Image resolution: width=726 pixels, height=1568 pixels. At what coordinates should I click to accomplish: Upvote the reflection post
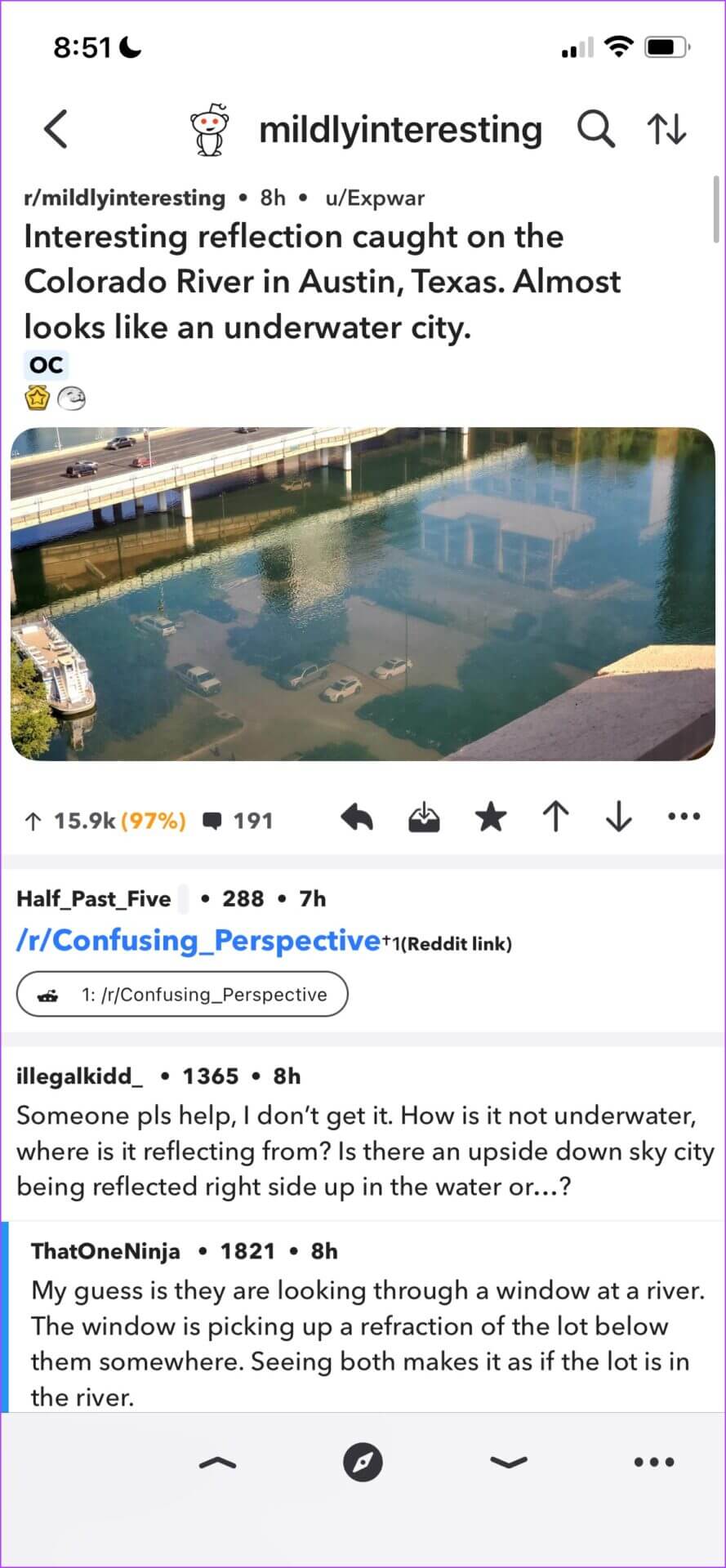(555, 817)
